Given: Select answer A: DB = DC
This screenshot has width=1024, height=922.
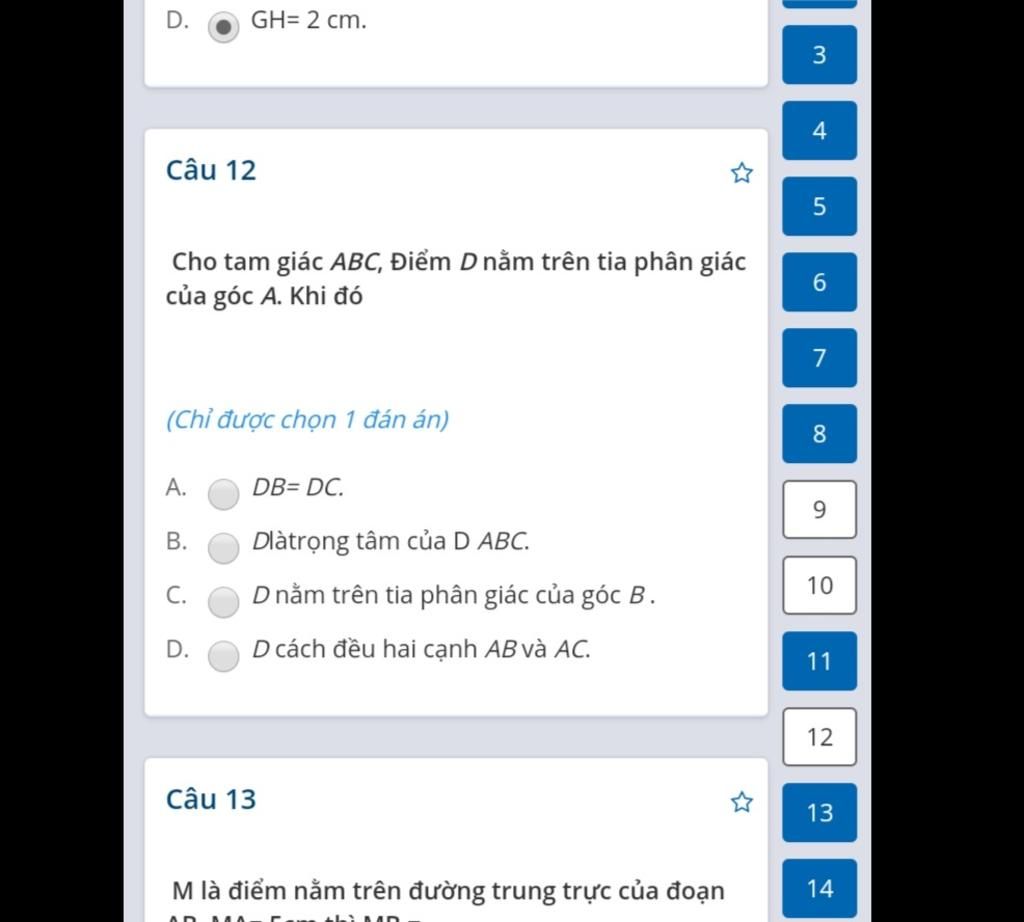Looking at the screenshot, I should click(x=223, y=494).
